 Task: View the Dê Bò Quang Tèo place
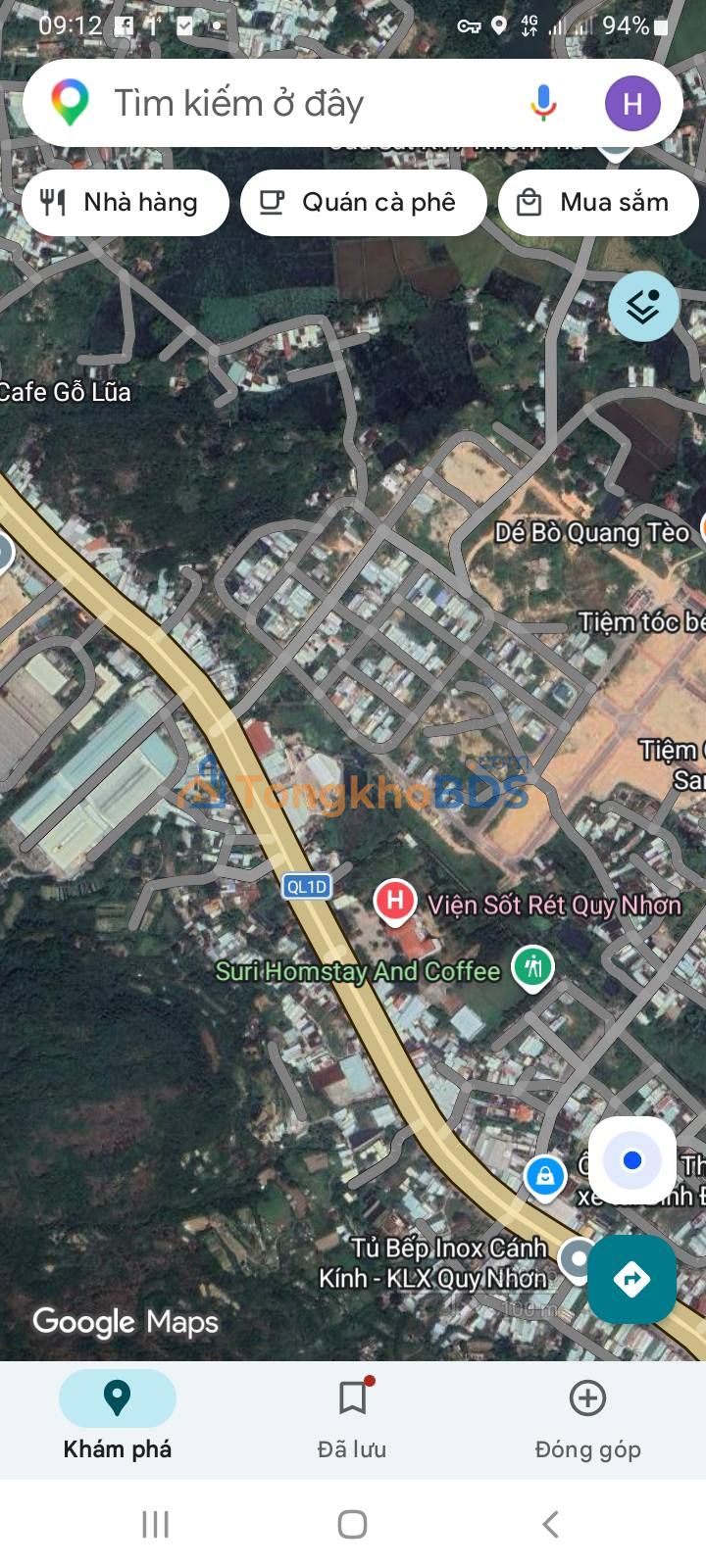[591, 533]
